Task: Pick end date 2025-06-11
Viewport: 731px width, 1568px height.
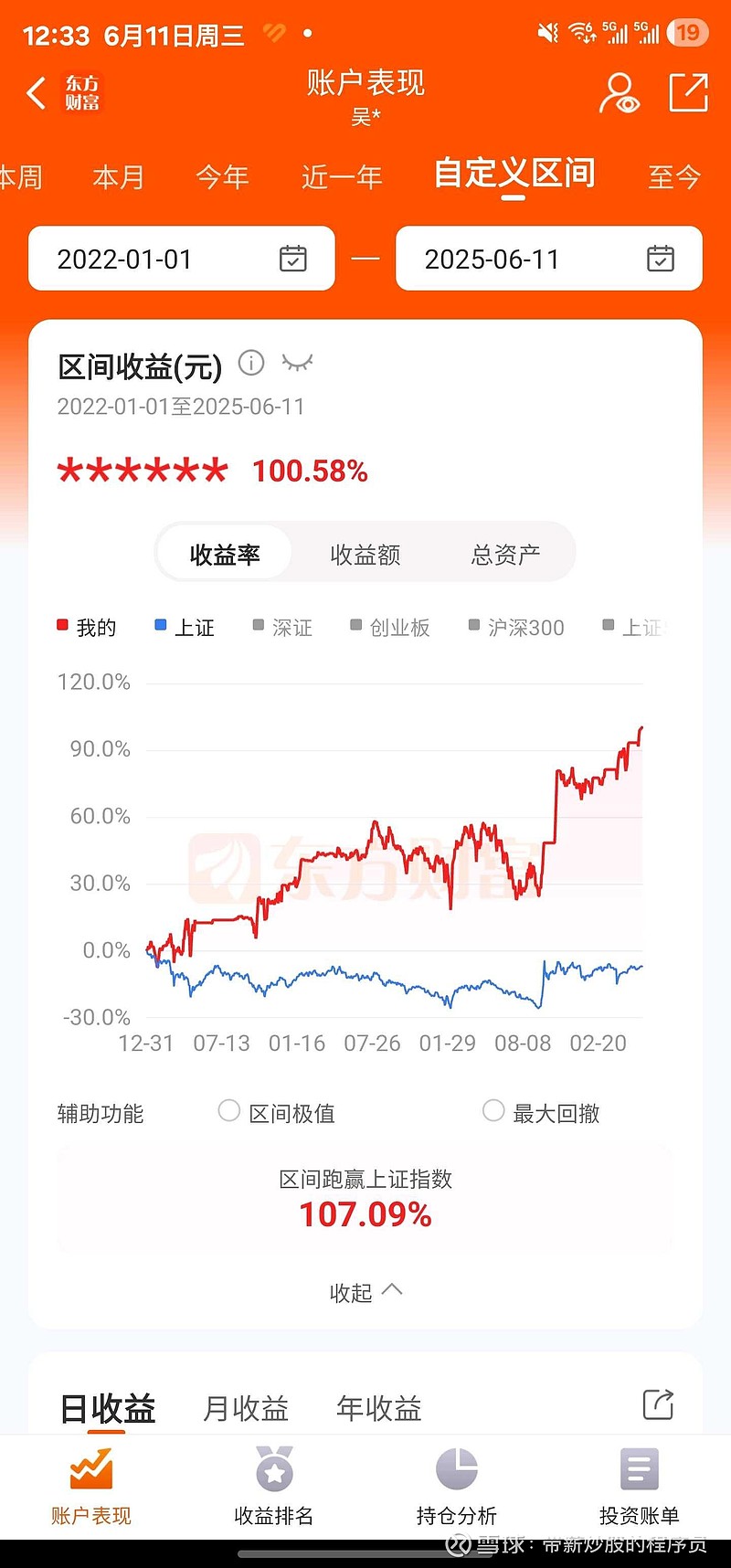Action: point(549,259)
